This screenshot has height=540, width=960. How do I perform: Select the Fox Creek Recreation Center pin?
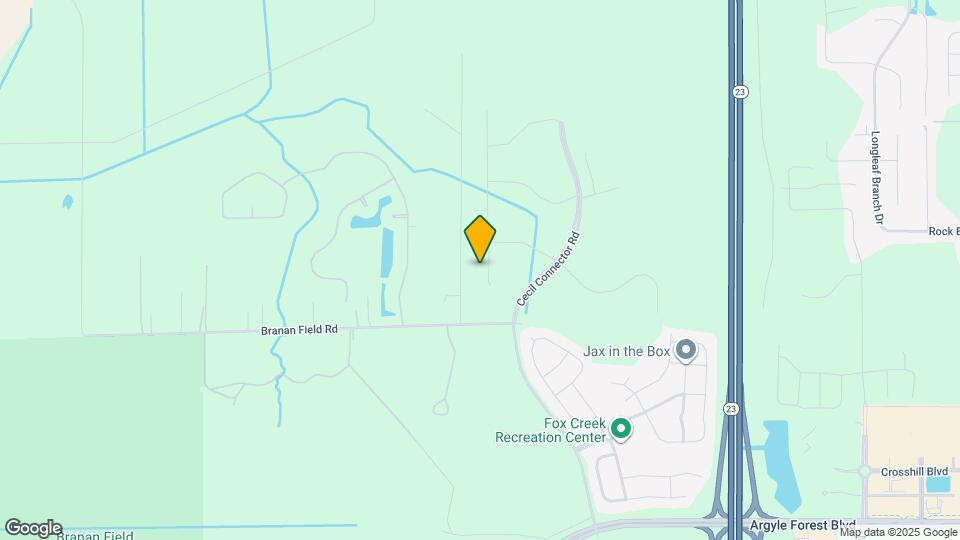pyautogui.click(x=621, y=430)
